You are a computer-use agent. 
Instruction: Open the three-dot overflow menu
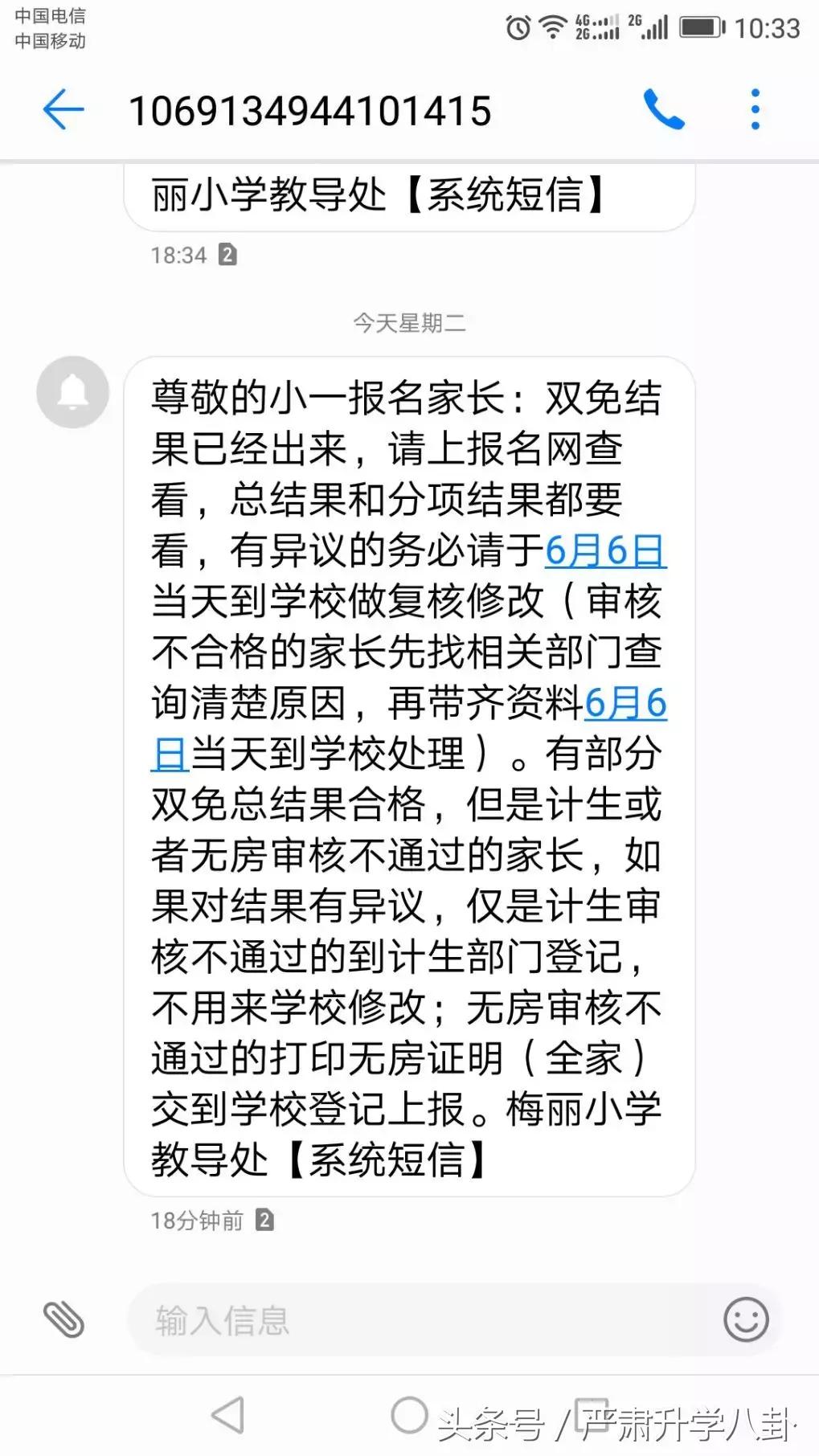tap(754, 112)
